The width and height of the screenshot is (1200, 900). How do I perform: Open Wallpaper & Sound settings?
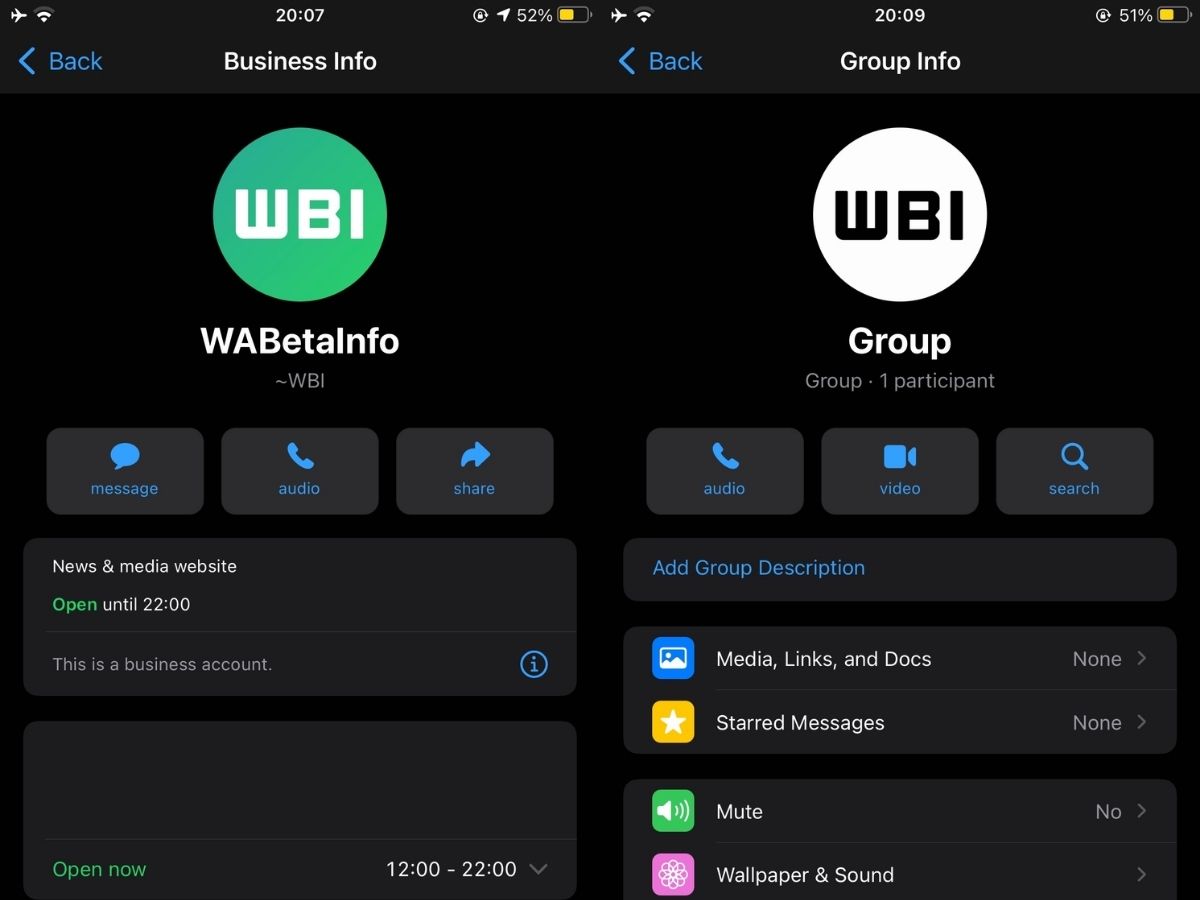click(x=900, y=875)
